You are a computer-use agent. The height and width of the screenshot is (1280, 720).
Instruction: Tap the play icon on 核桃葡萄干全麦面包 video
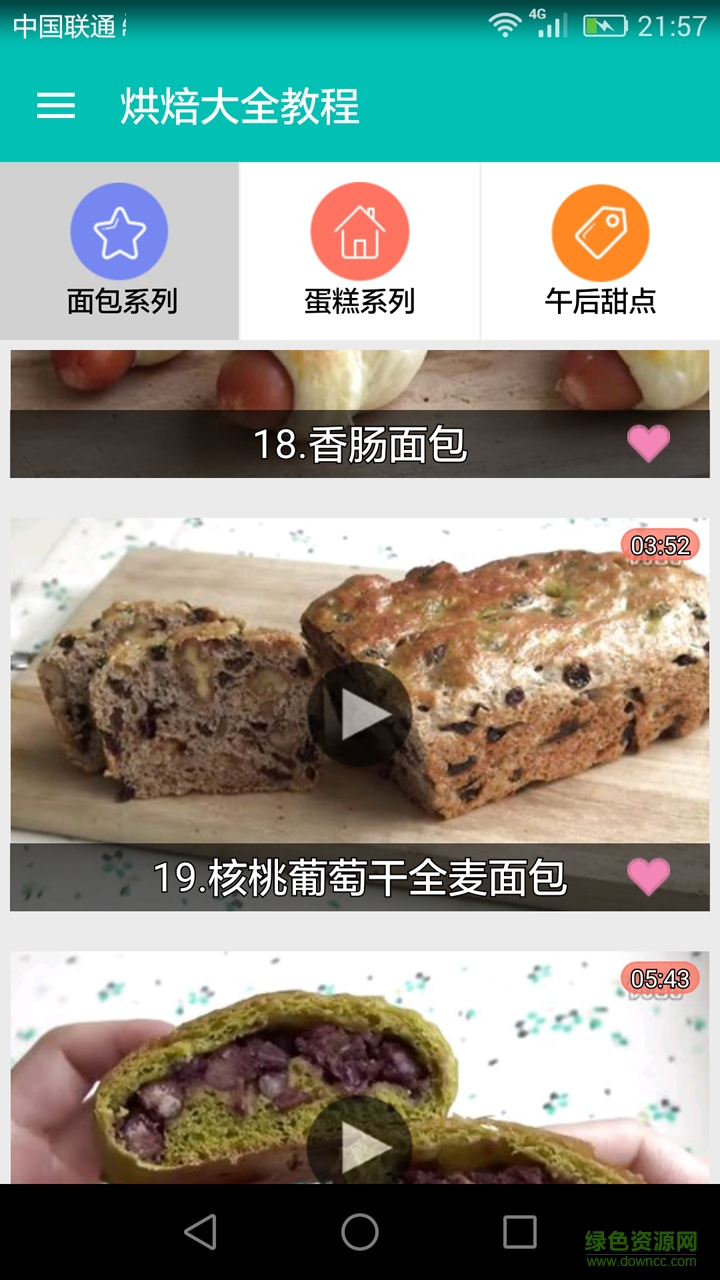pos(360,712)
